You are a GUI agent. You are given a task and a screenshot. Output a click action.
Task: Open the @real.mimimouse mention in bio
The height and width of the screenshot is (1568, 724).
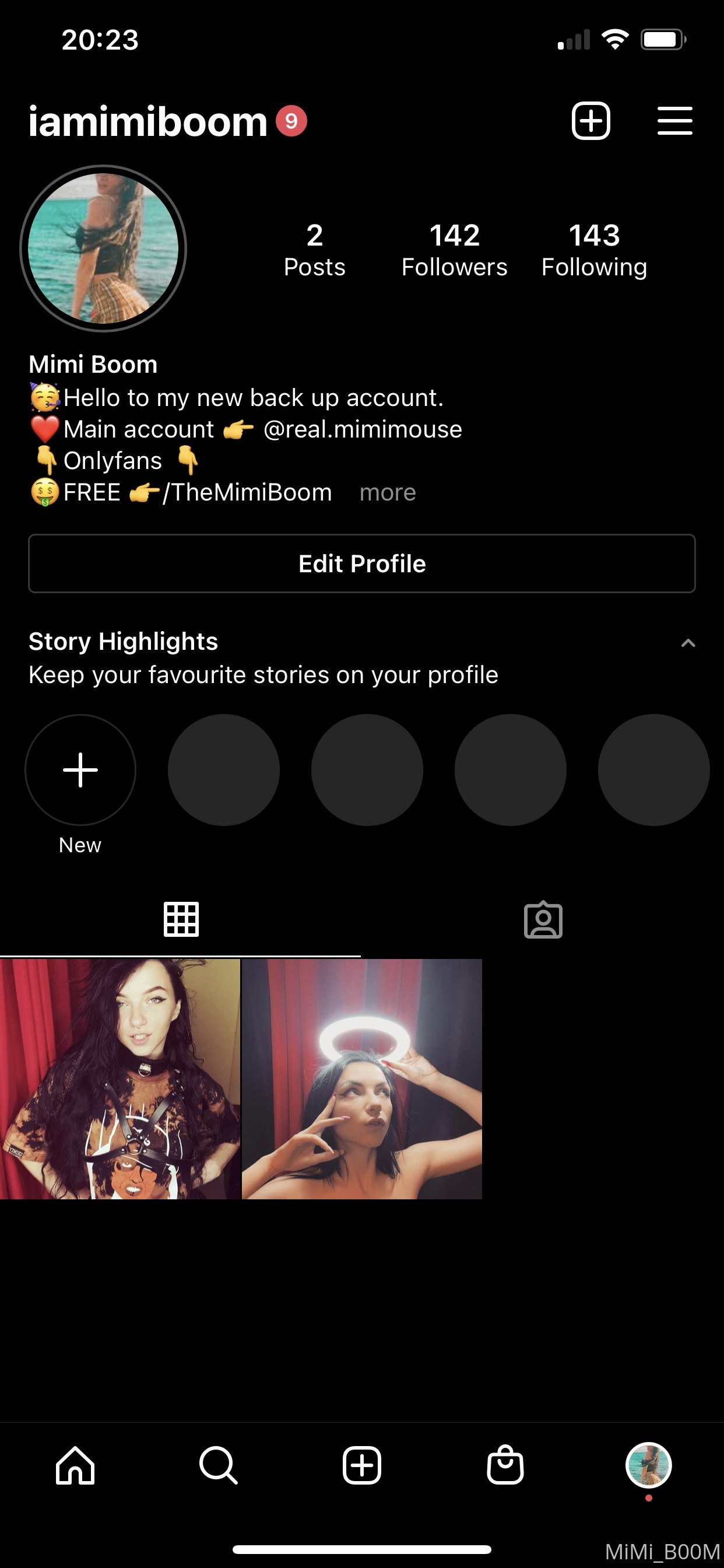pyautogui.click(x=363, y=429)
